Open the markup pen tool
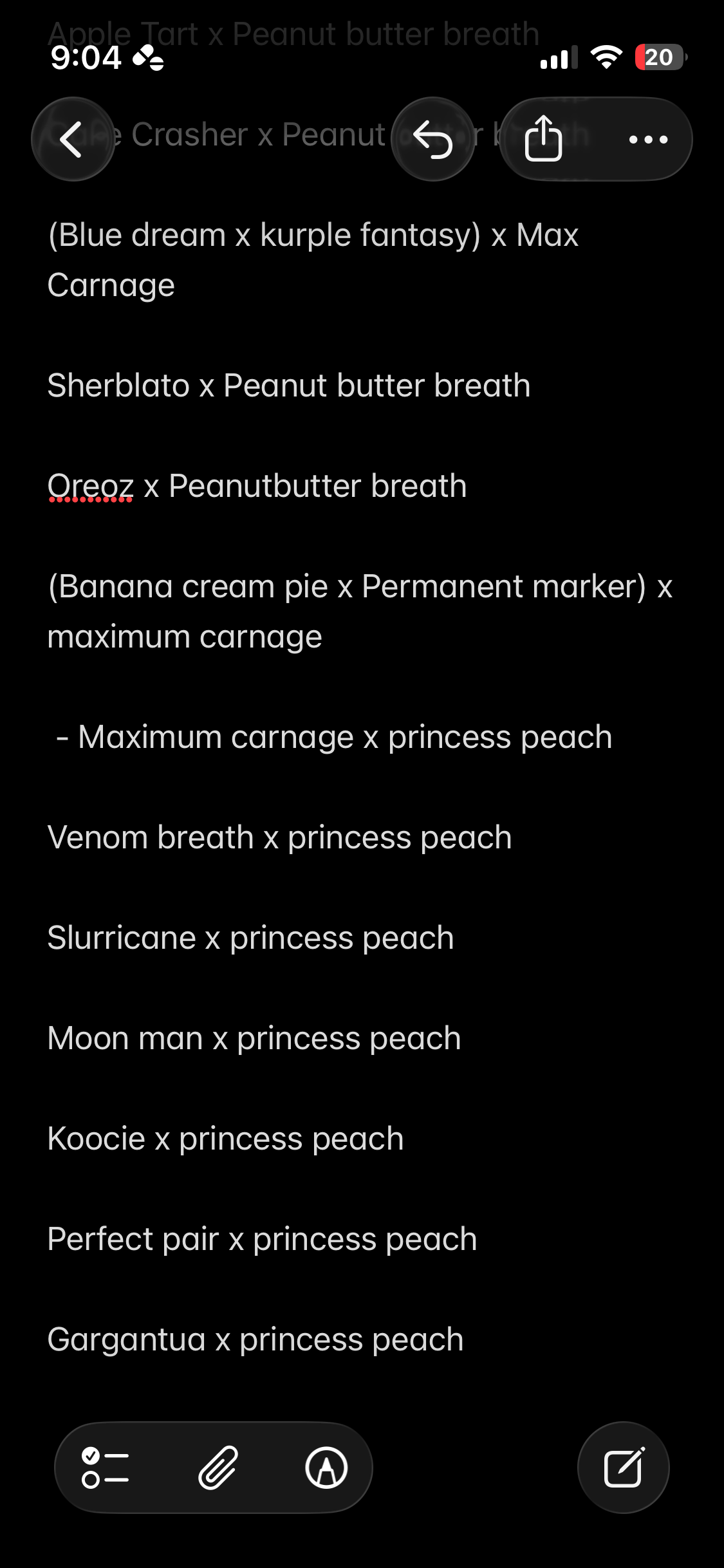The height and width of the screenshot is (1568, 724). pos(326,1468)
